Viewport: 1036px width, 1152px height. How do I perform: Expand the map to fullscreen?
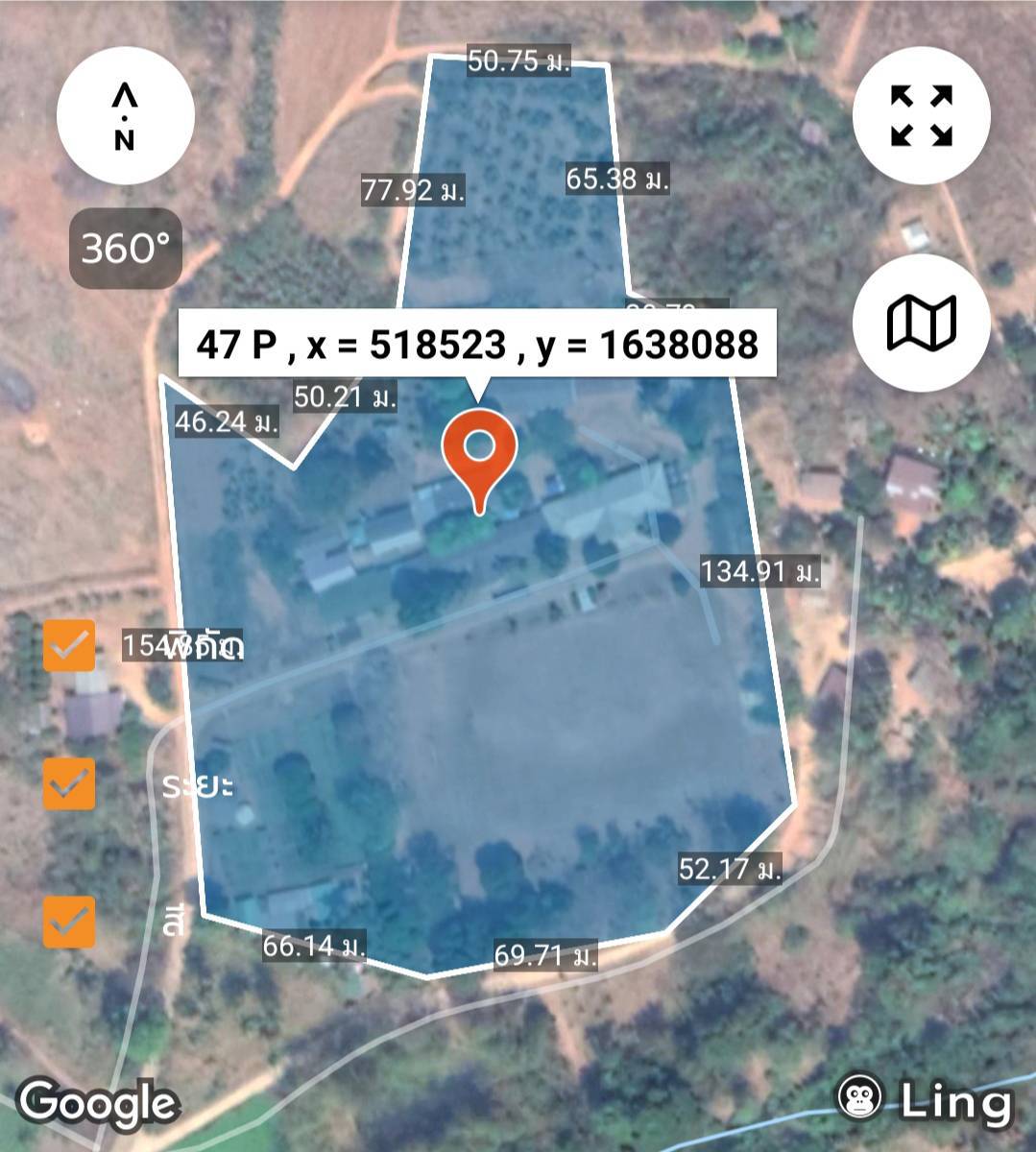point(921,116)
